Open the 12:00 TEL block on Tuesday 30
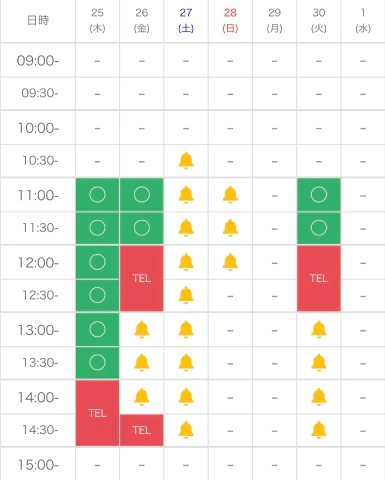This screenshot has width=385, height=480. pos(319,278)
